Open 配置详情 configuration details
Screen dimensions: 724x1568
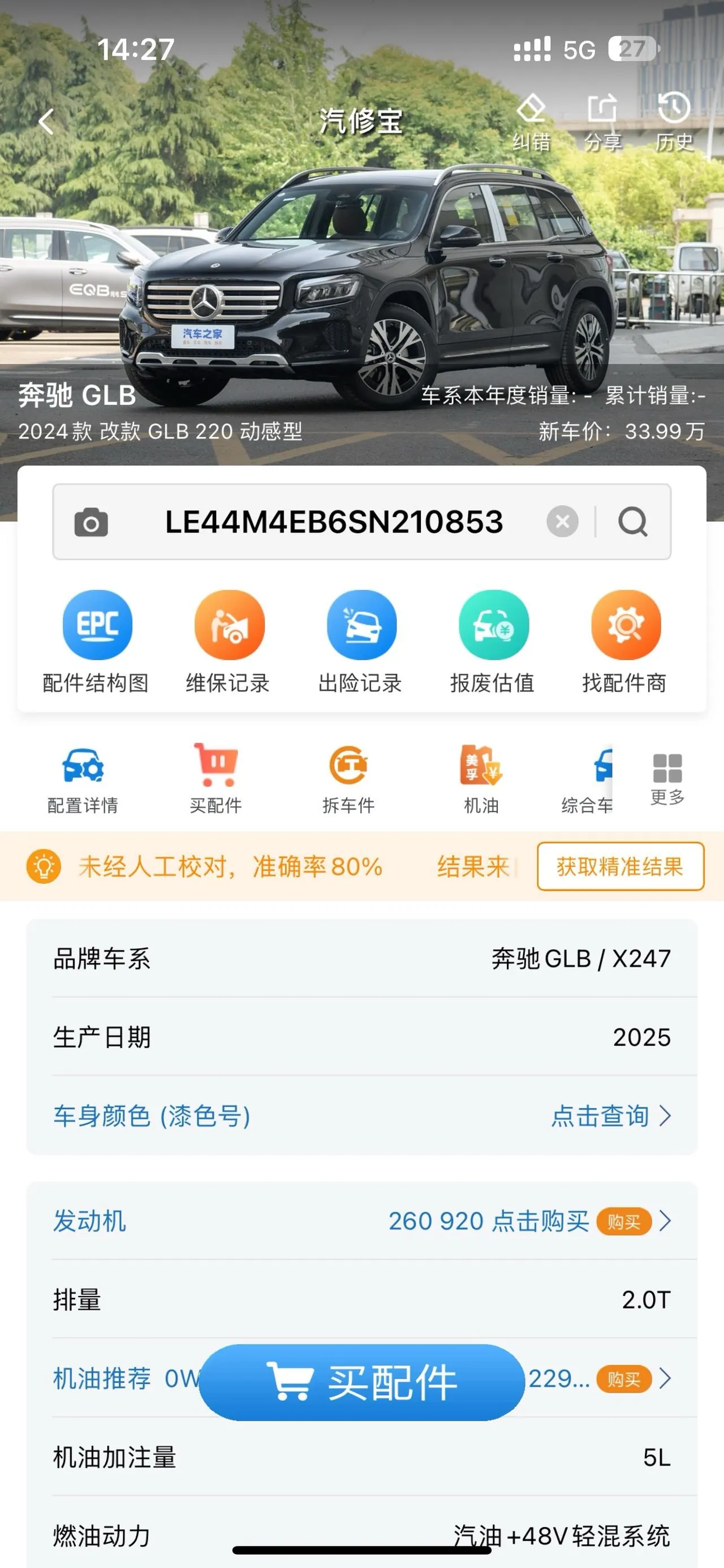(83, 779)
